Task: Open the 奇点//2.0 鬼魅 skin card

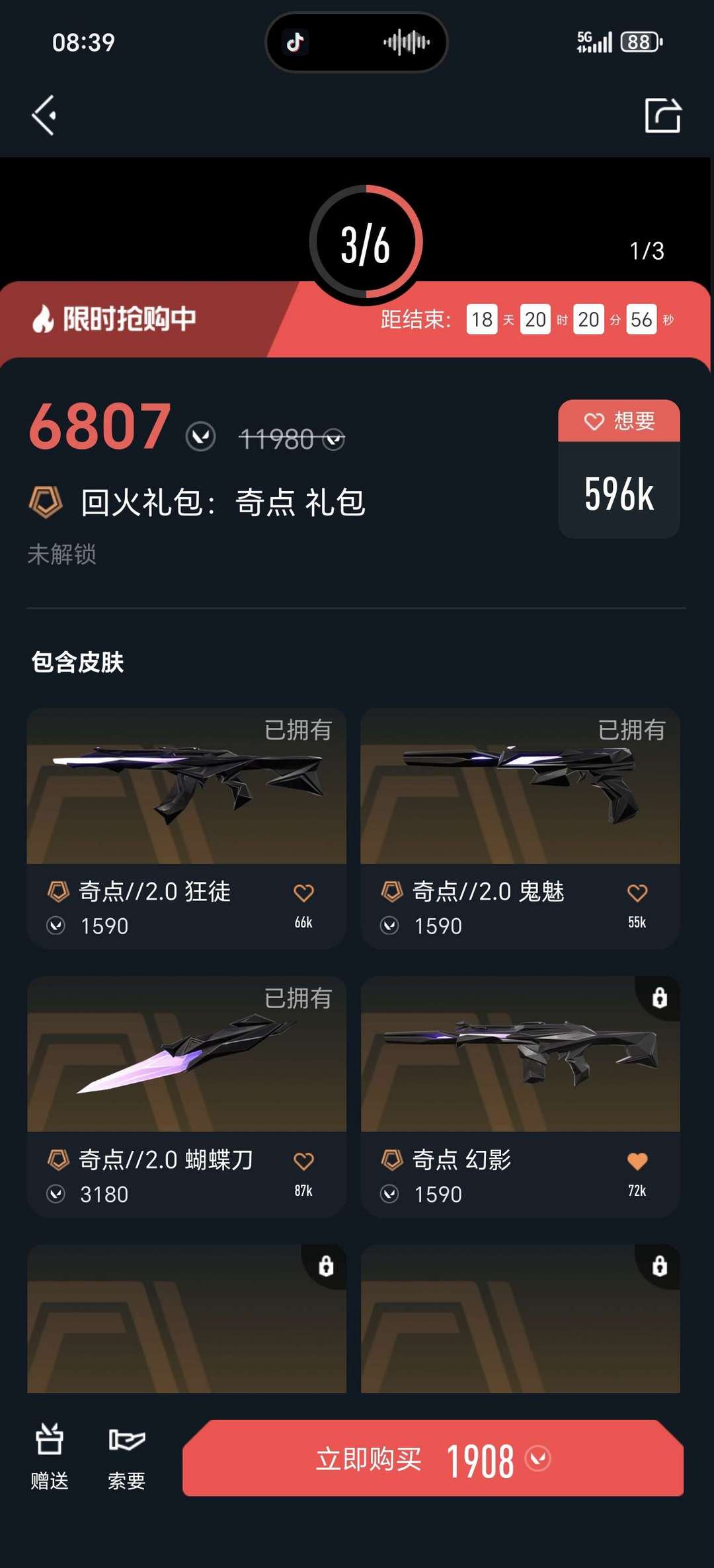Action: pos(520,828)
